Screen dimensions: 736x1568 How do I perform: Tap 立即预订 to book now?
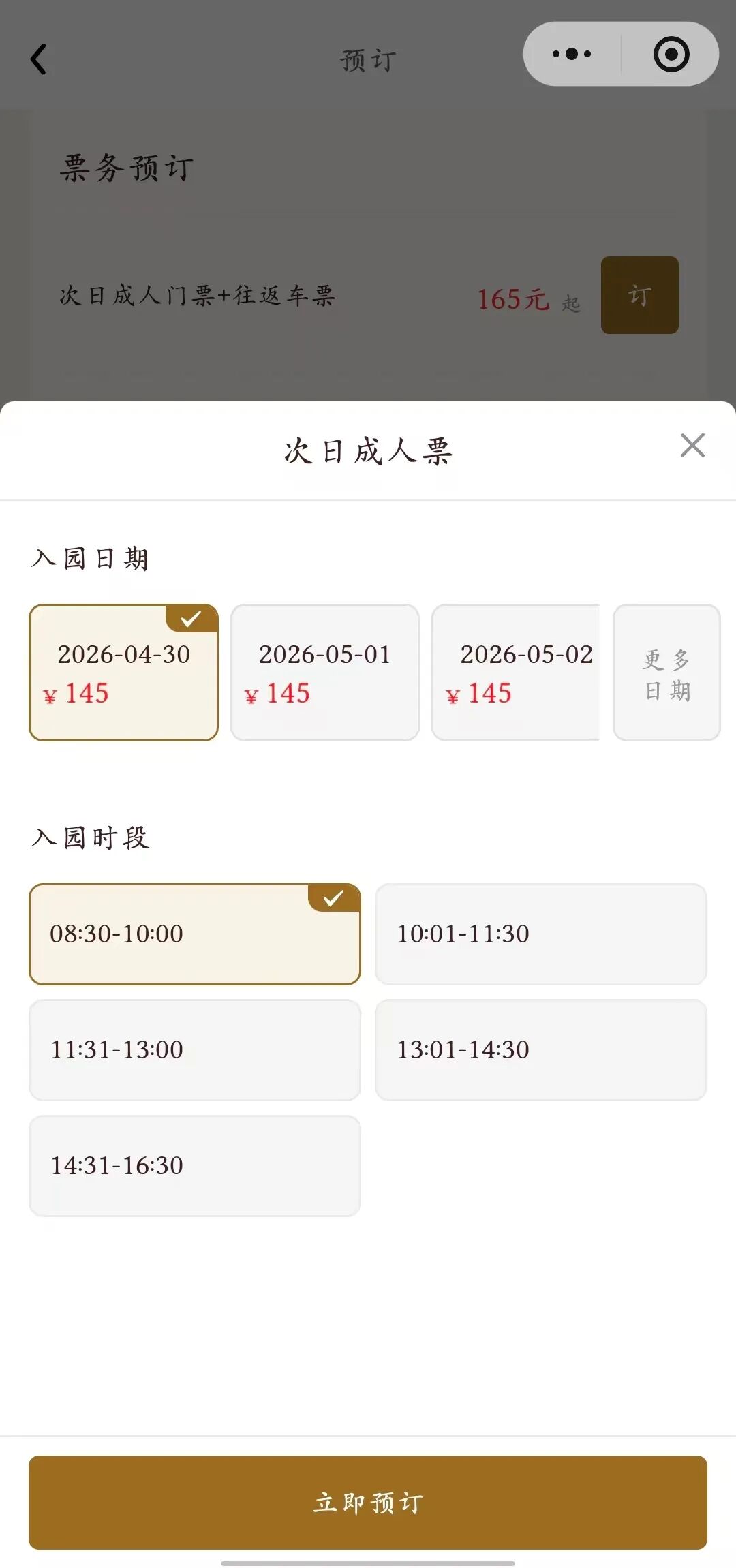[368, 1503]
